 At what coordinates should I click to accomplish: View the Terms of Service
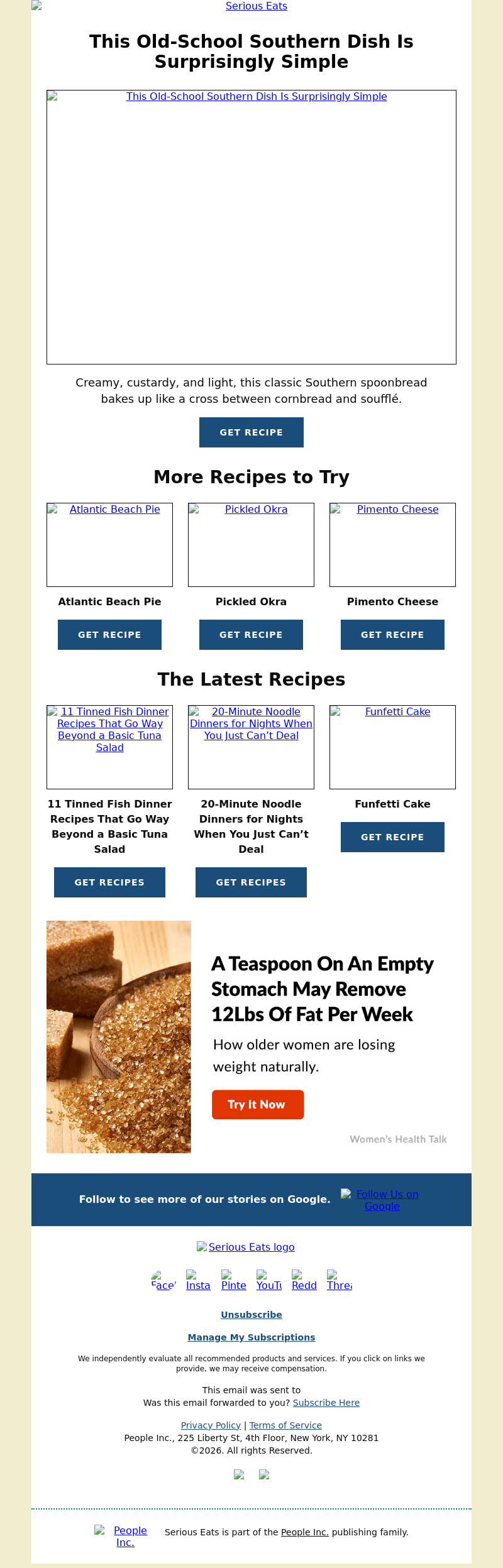pyautogui.click(x=285, y=1425)
